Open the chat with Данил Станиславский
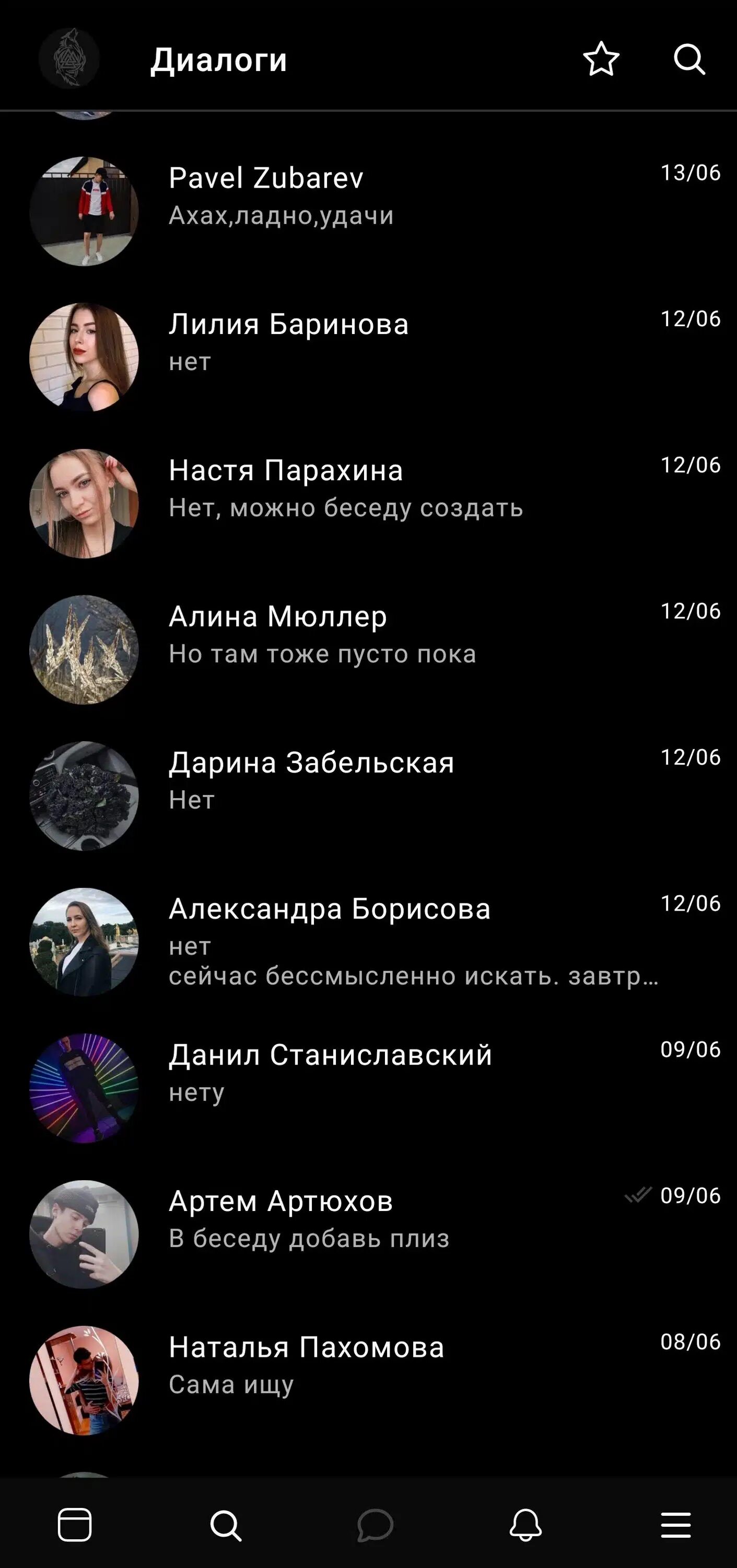Image resolution: width=737 pixels, height=1568 pixels. pos(369,1088)
